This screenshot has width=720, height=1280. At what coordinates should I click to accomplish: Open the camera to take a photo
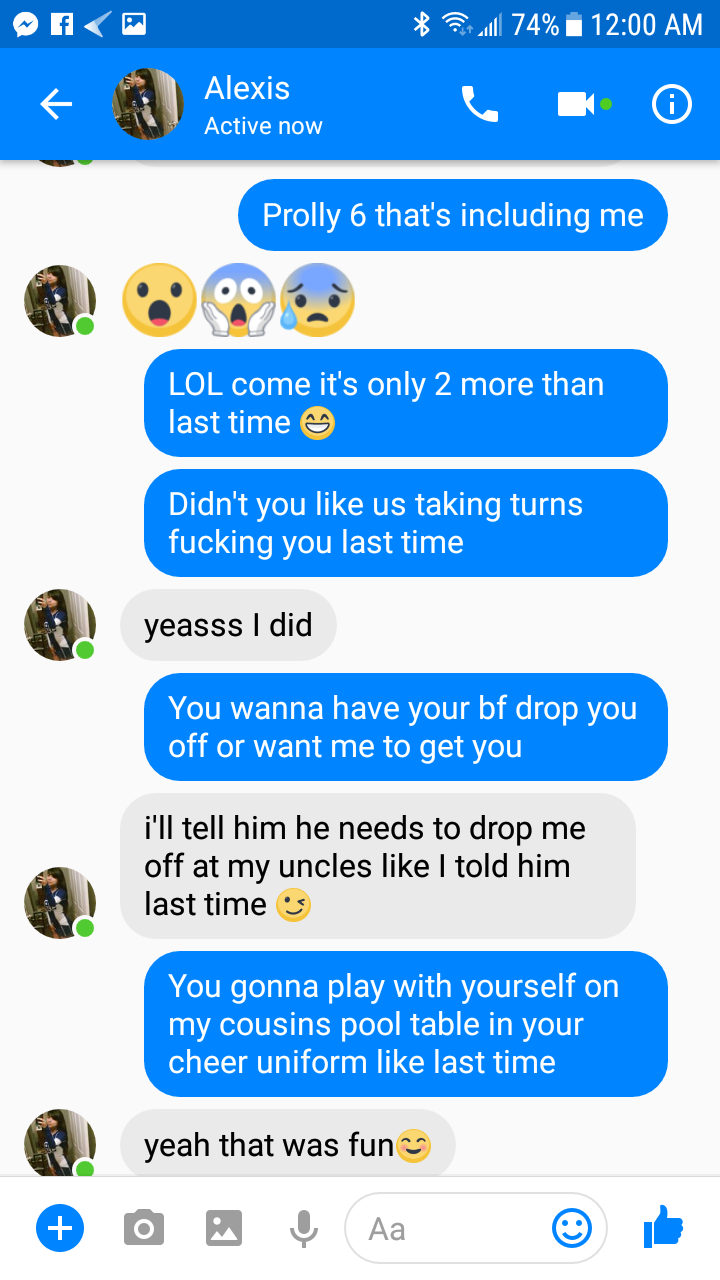(x=143, y=1227)
